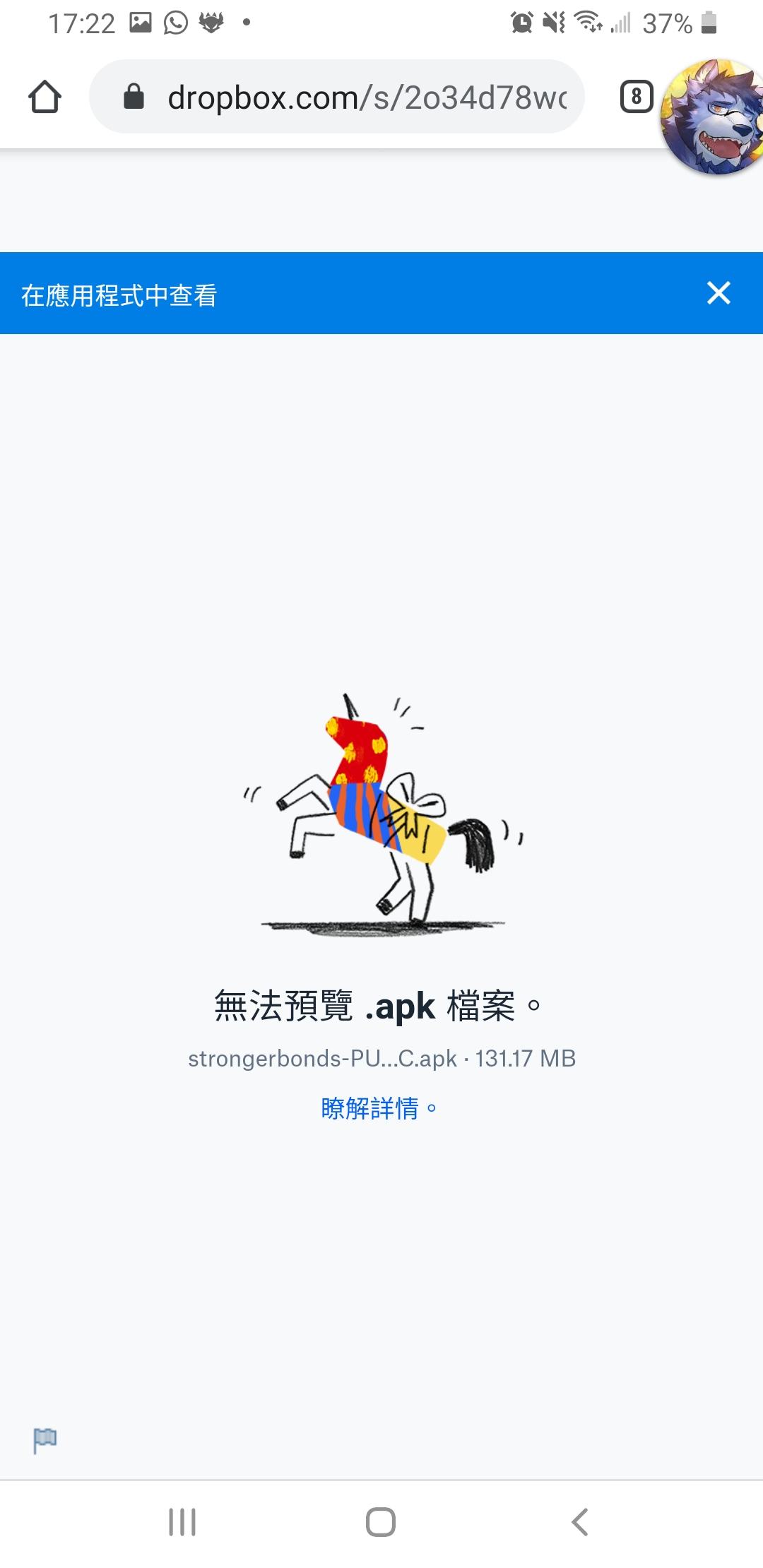
Task: Tap the 在應用程式中查看 banner
Action: coord(120,295)
